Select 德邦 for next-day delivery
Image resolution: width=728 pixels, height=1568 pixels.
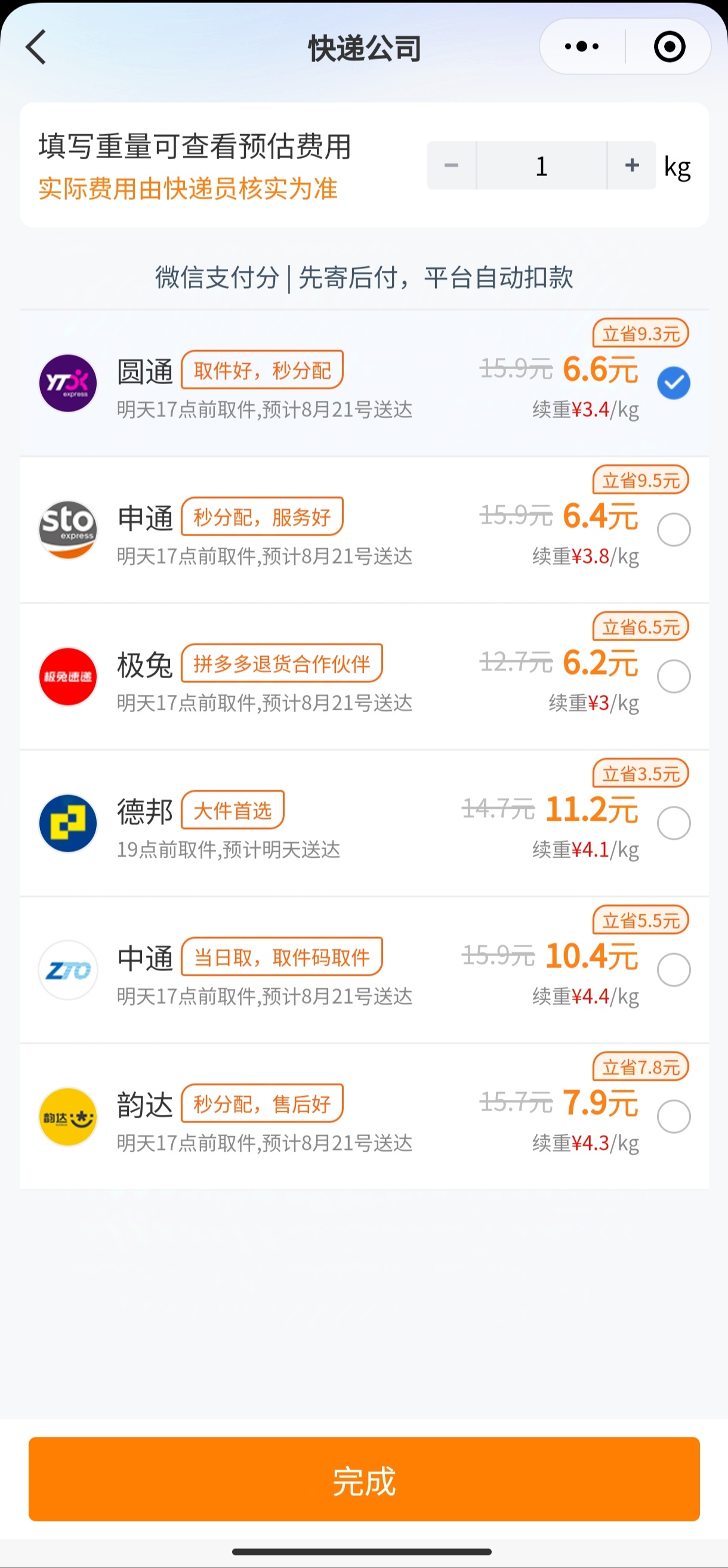(x=673, y=823)
